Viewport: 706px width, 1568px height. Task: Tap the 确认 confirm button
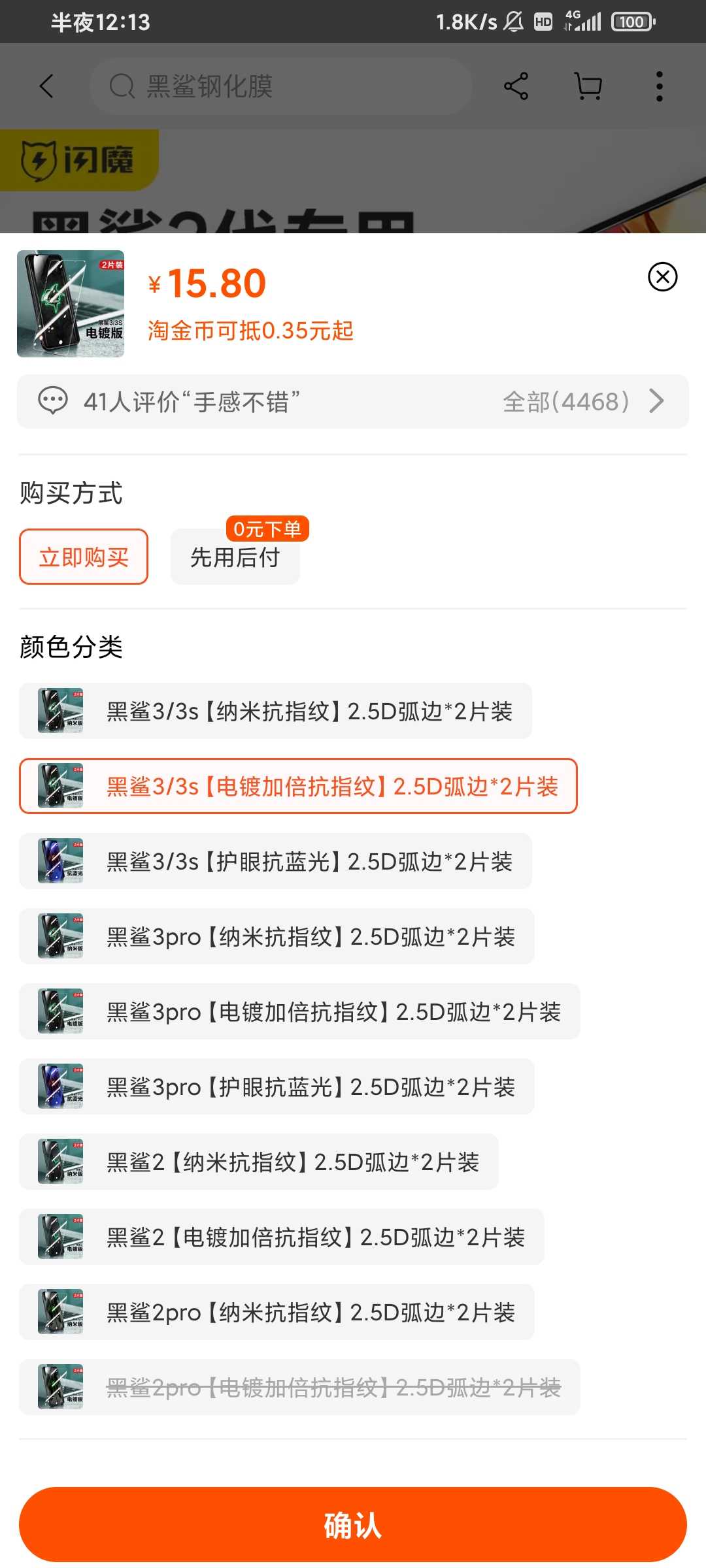coord(353,1525)
